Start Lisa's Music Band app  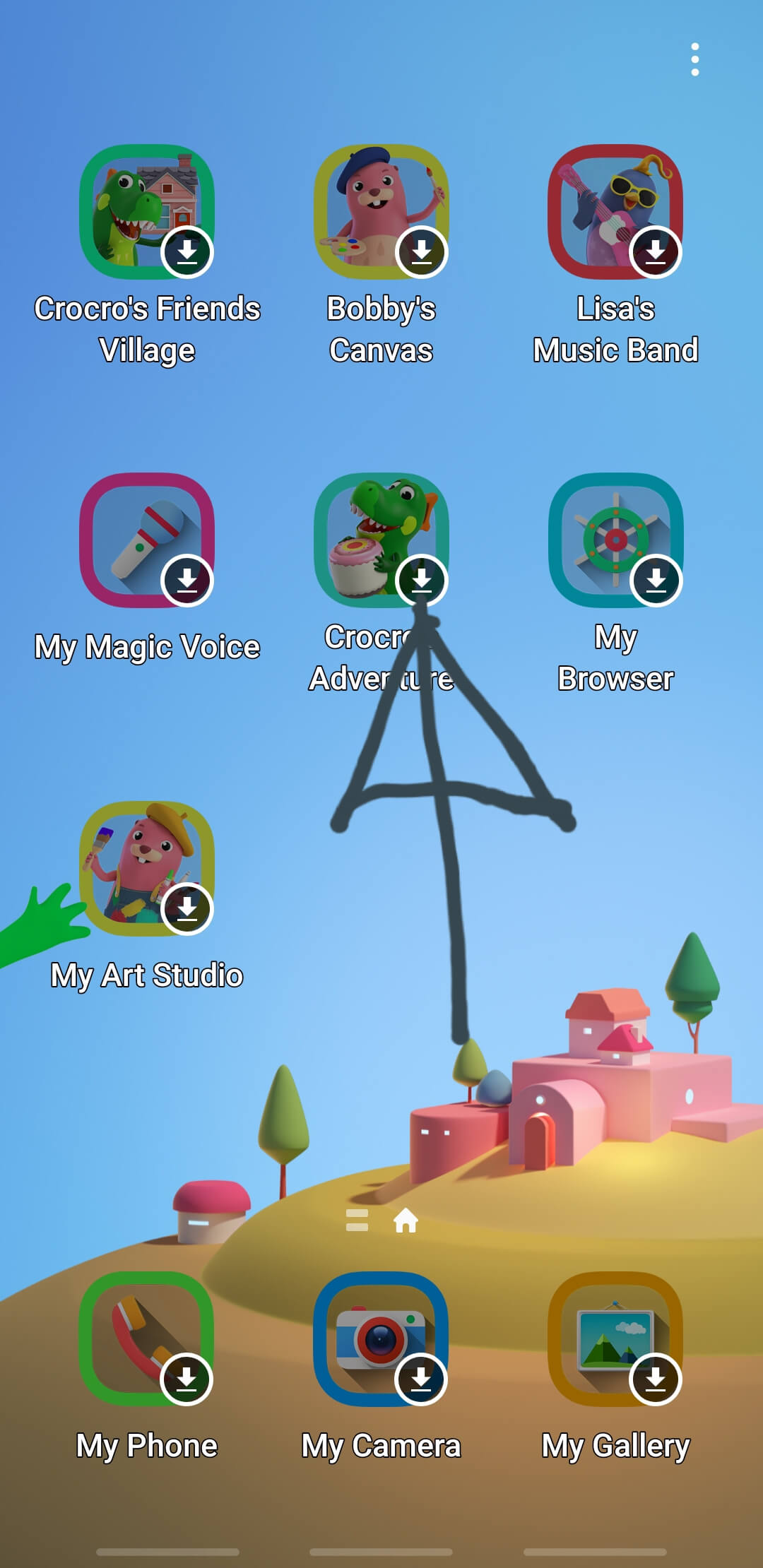tap(615, 212)
